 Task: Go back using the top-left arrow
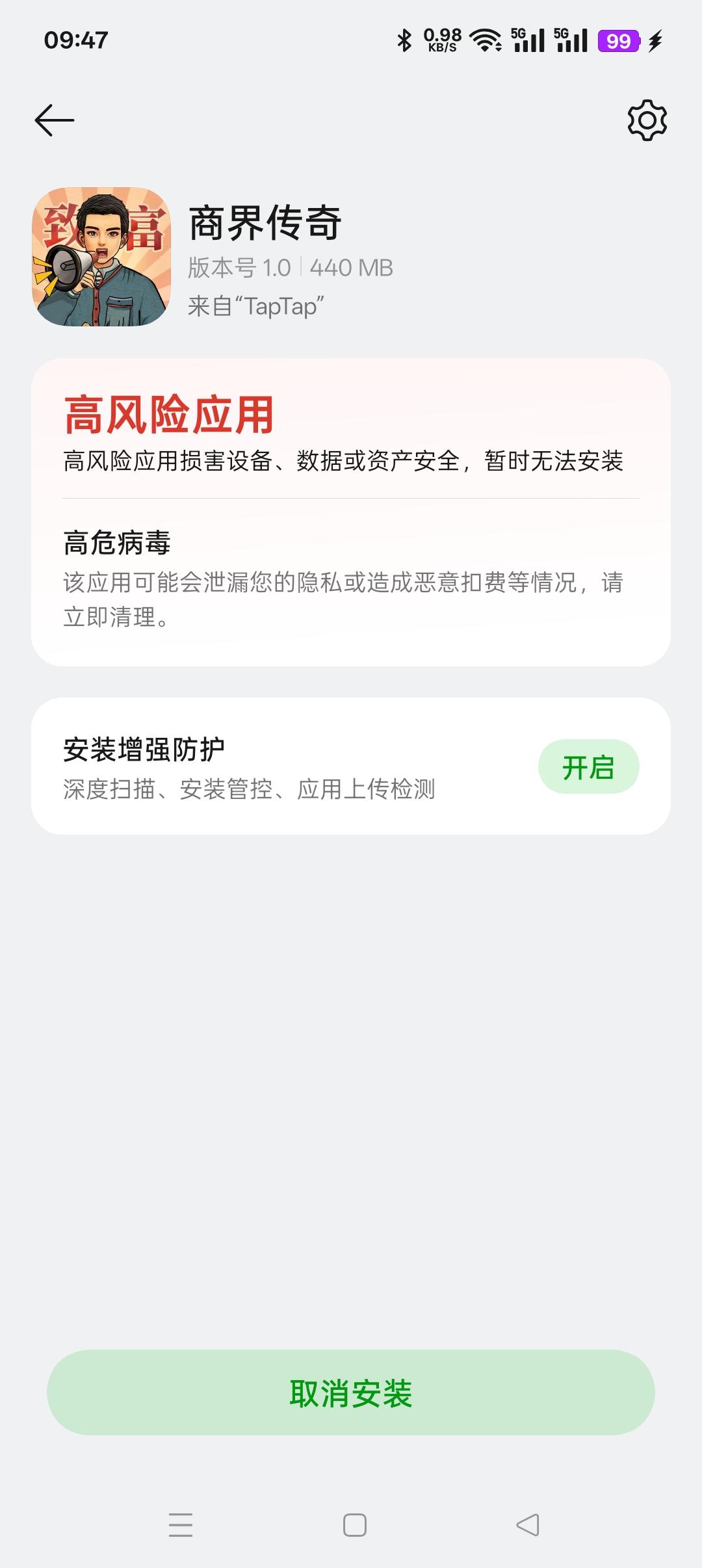[x=55, y=120]
